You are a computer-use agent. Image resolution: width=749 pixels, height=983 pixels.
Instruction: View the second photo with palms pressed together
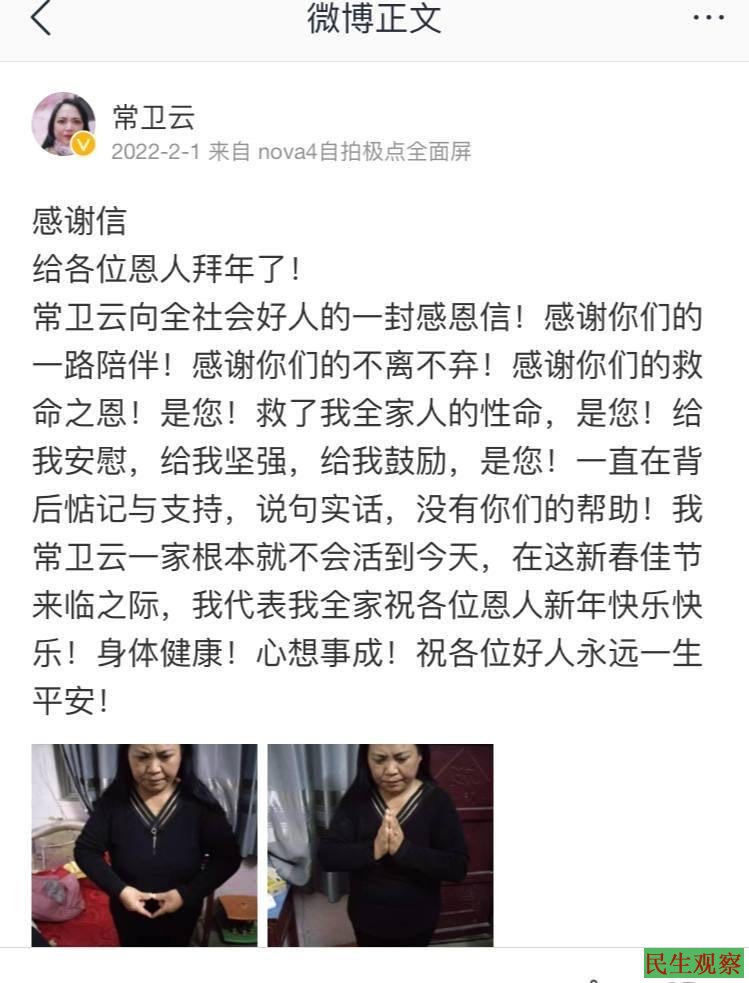(380, 844)
